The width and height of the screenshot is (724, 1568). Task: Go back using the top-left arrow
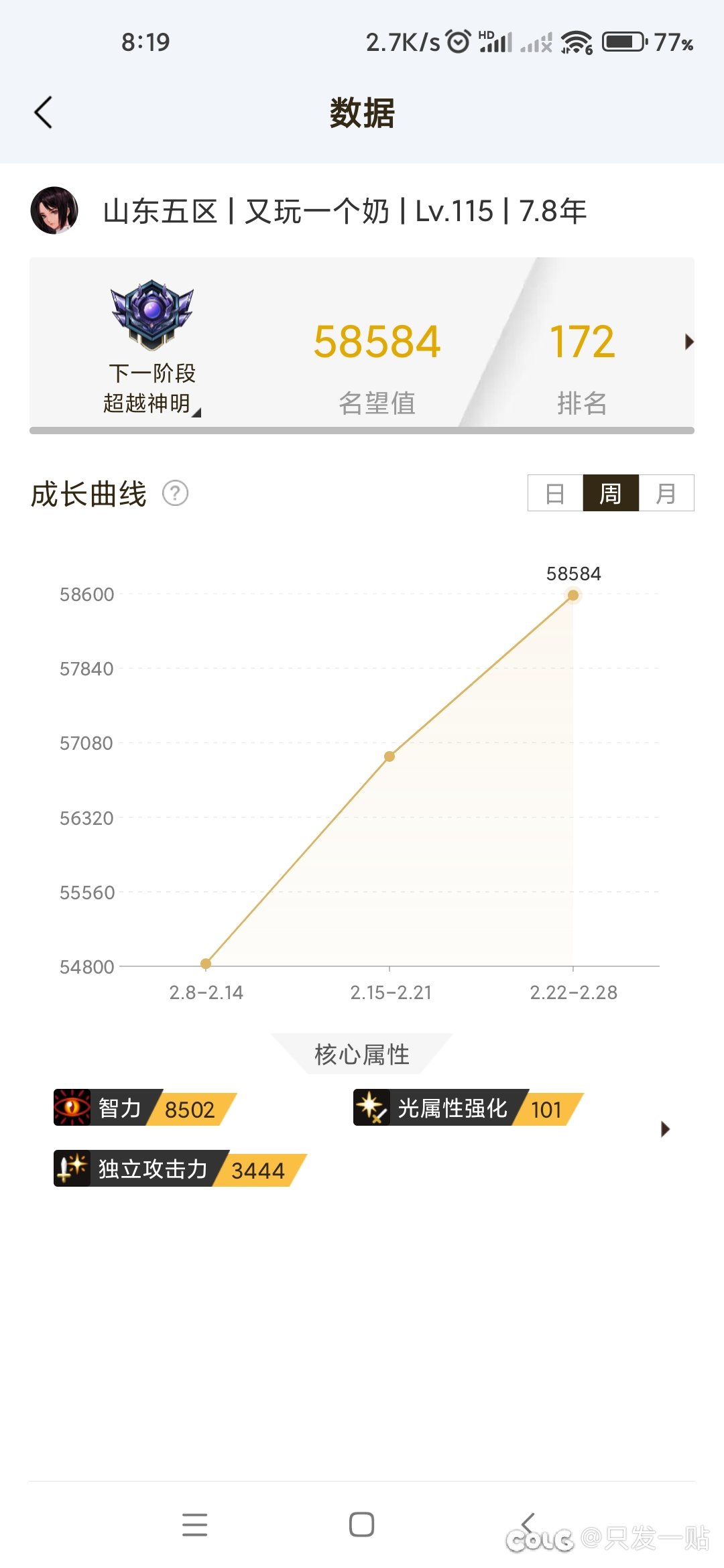pyautogui.click(x=44, y=113)
